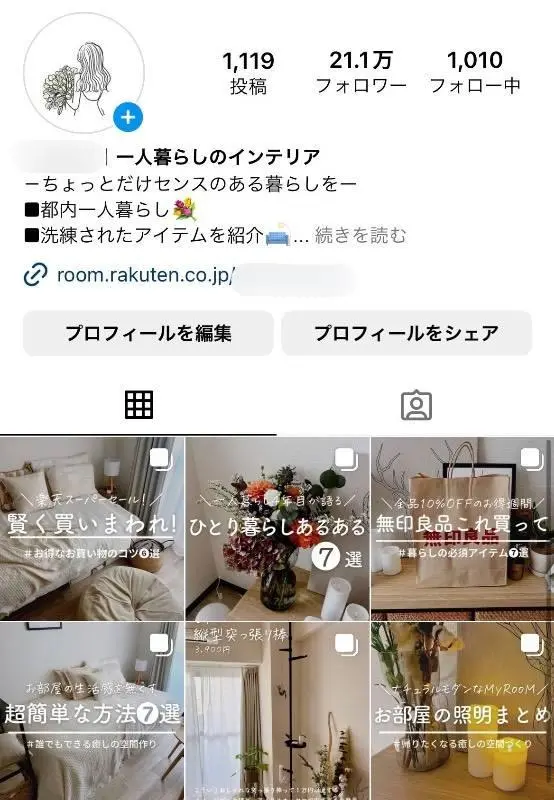554x800 pixels.
Task: Switch to the tagged photos tab
Action: tap(416, 406)
